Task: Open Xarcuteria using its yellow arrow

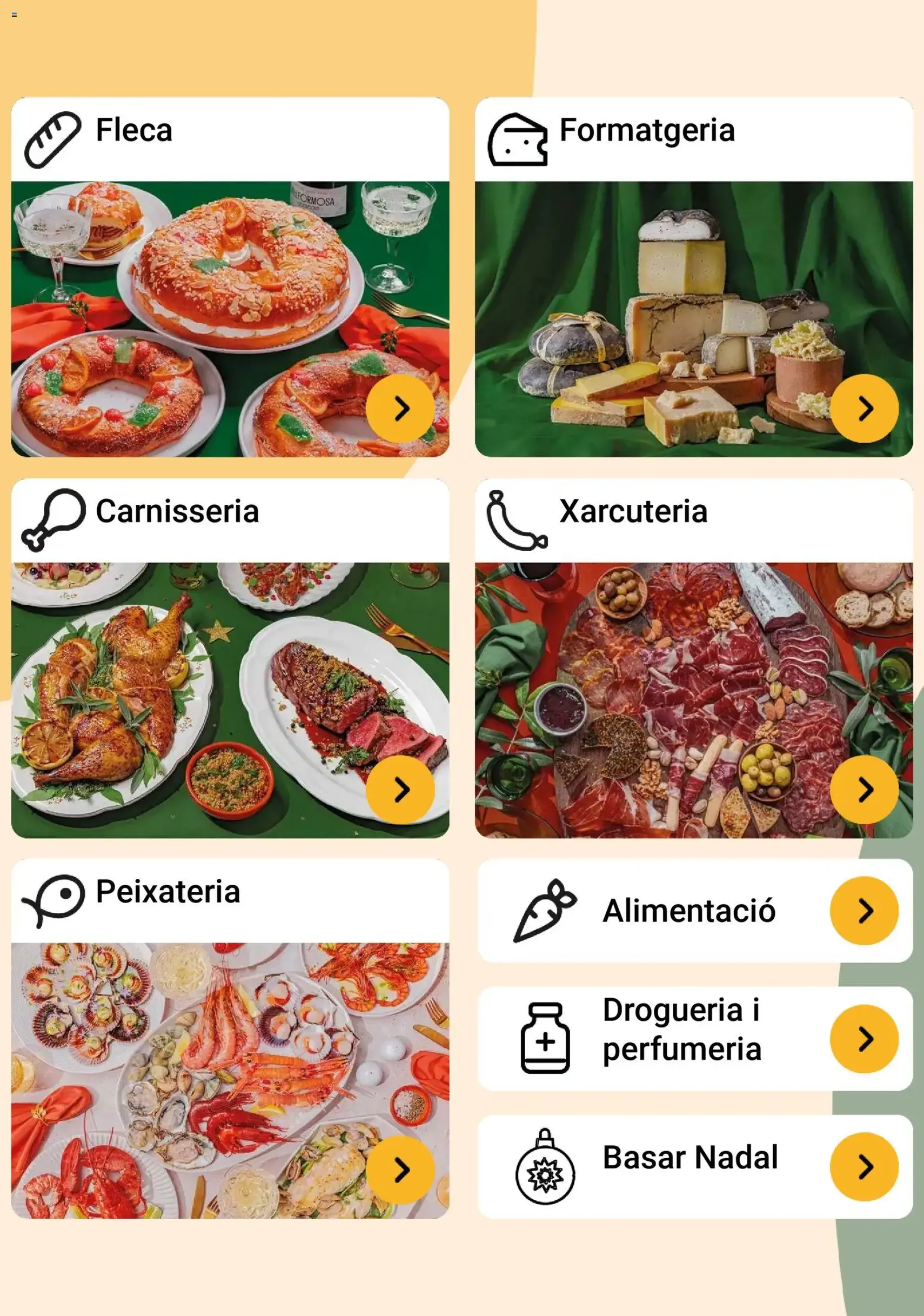Action: tap(866, 790)
